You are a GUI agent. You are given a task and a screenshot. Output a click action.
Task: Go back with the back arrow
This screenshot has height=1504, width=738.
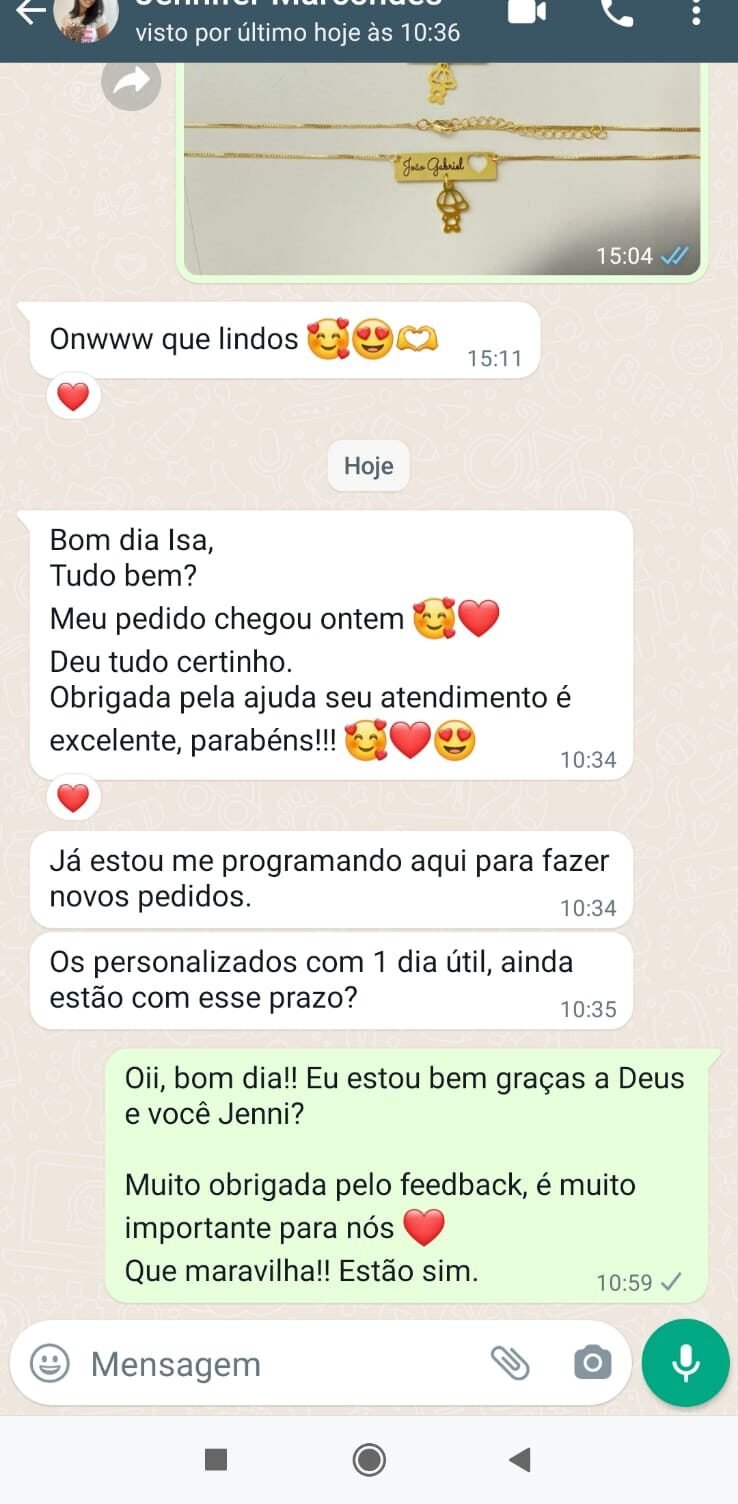28,12
